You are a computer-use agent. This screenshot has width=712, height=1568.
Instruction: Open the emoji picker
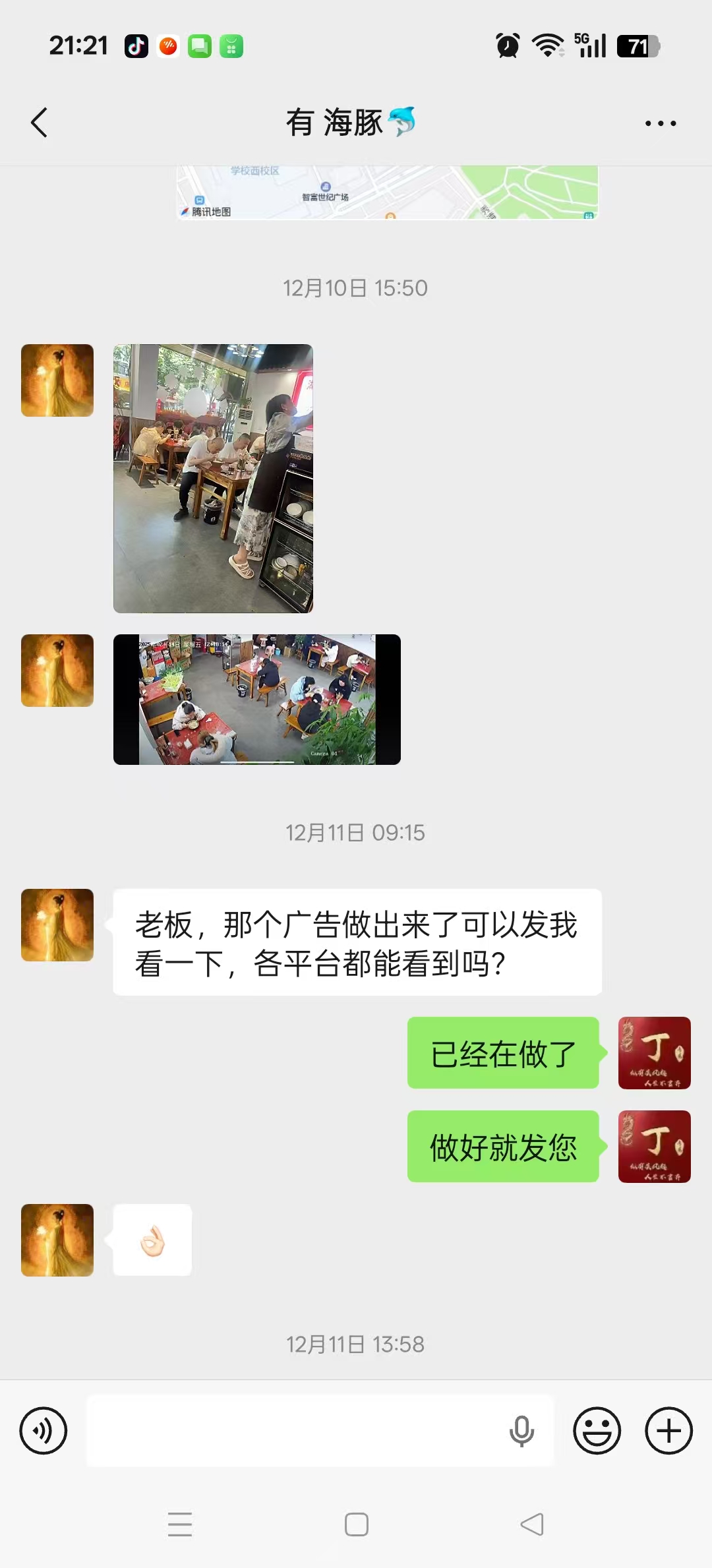click(595, 1431)
